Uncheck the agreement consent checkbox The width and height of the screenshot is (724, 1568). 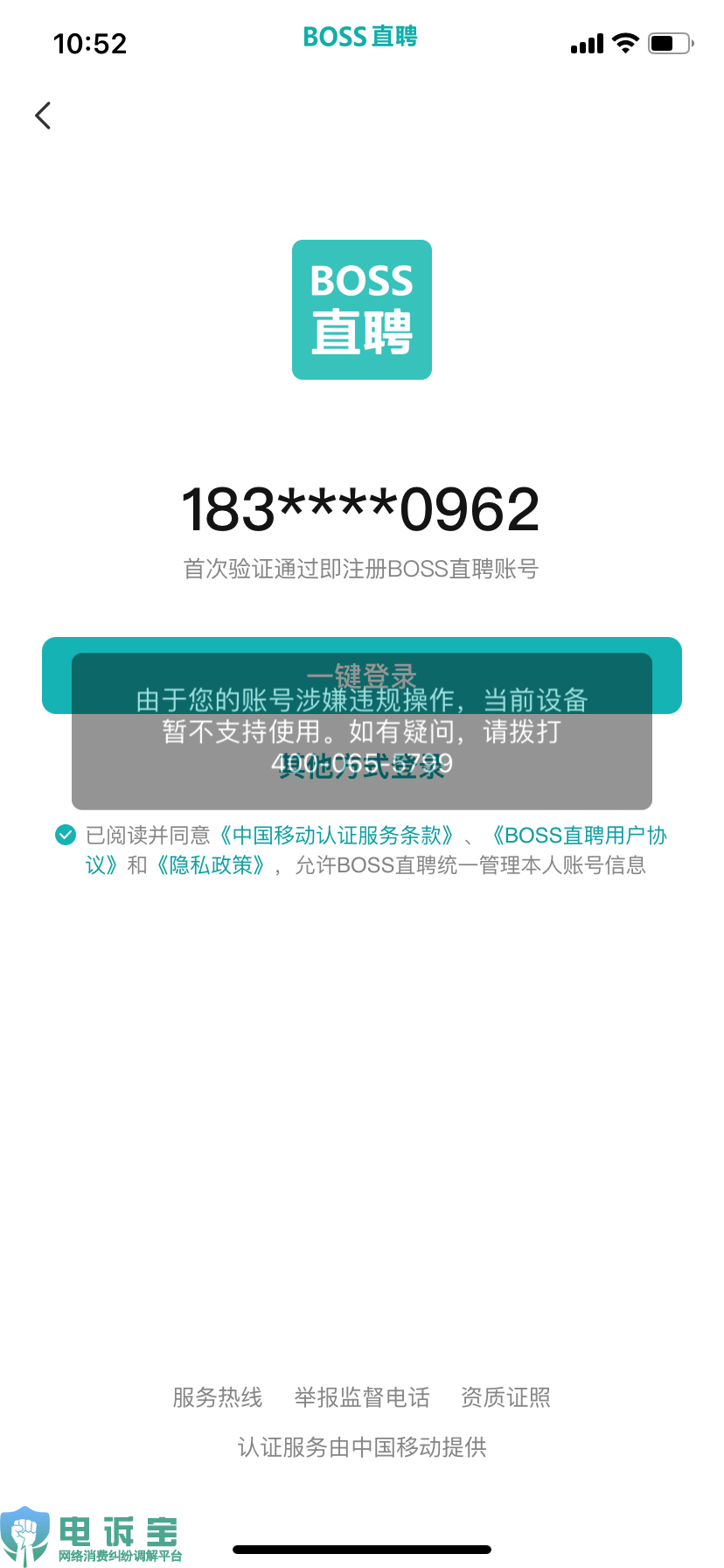[x=66, y=835]
